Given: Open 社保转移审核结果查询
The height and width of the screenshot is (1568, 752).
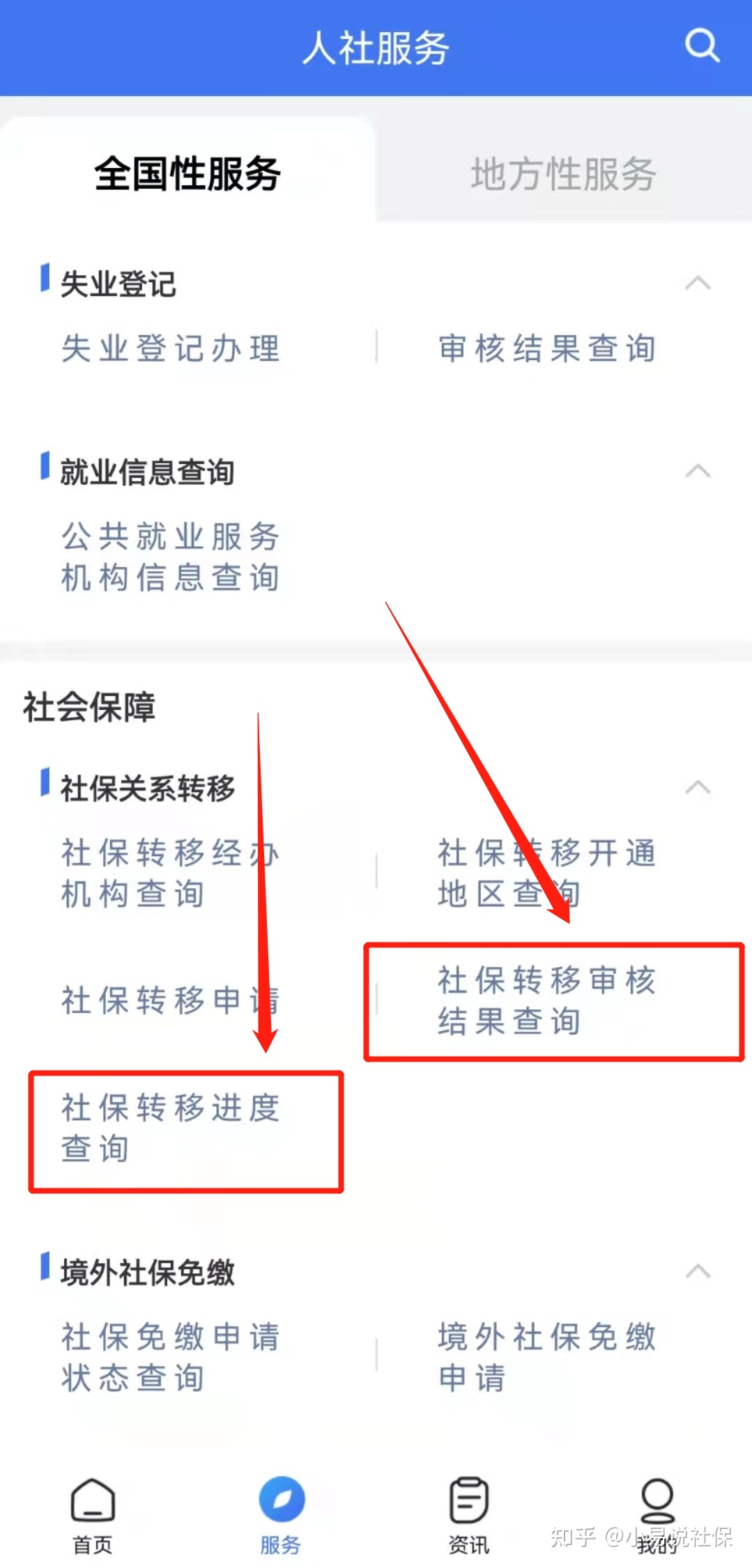Looking at the screenshot, I should pos(547,1001).
